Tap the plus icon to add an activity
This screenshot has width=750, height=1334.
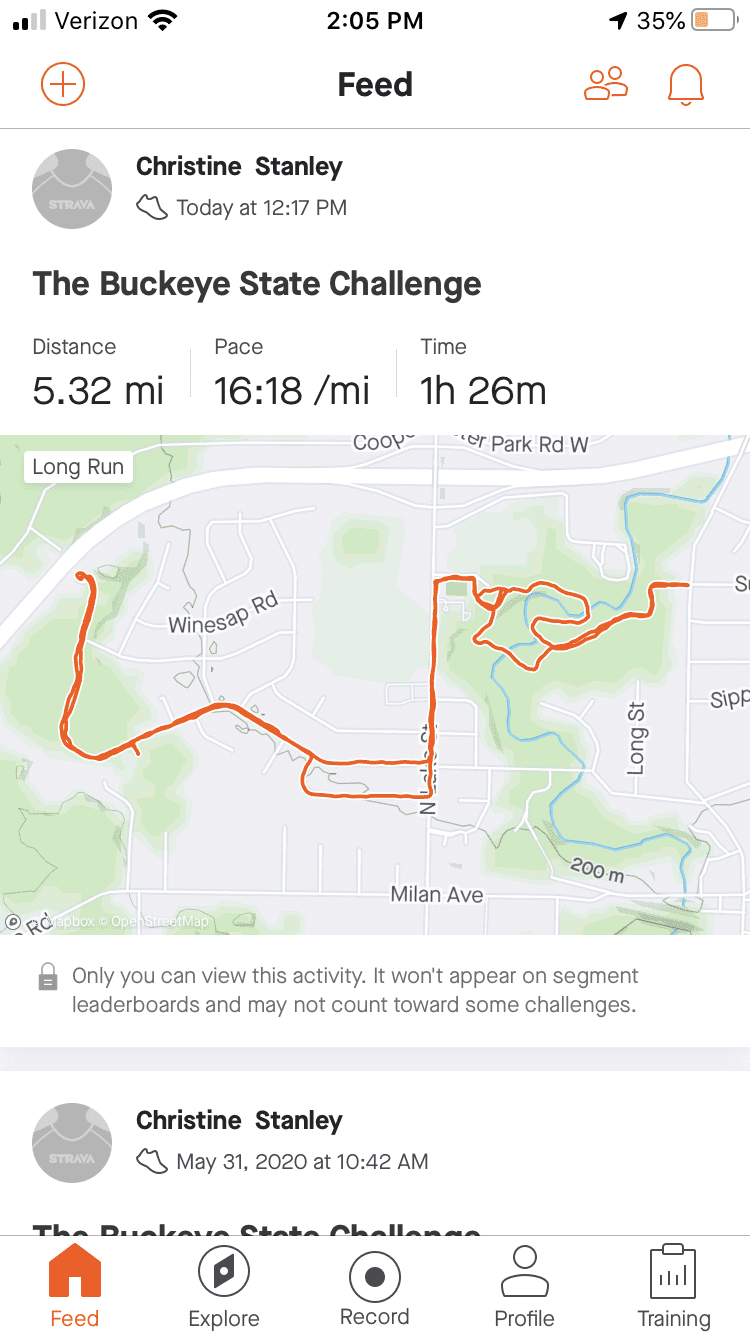[x=63, y=84]
